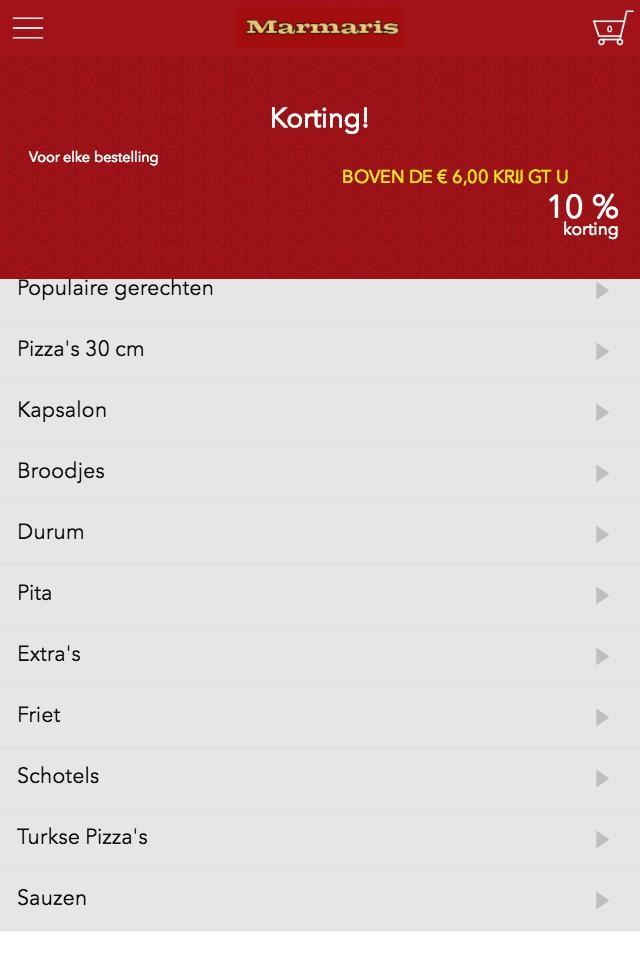
Task: Open the shopping cart
Action: pos(609,29)
